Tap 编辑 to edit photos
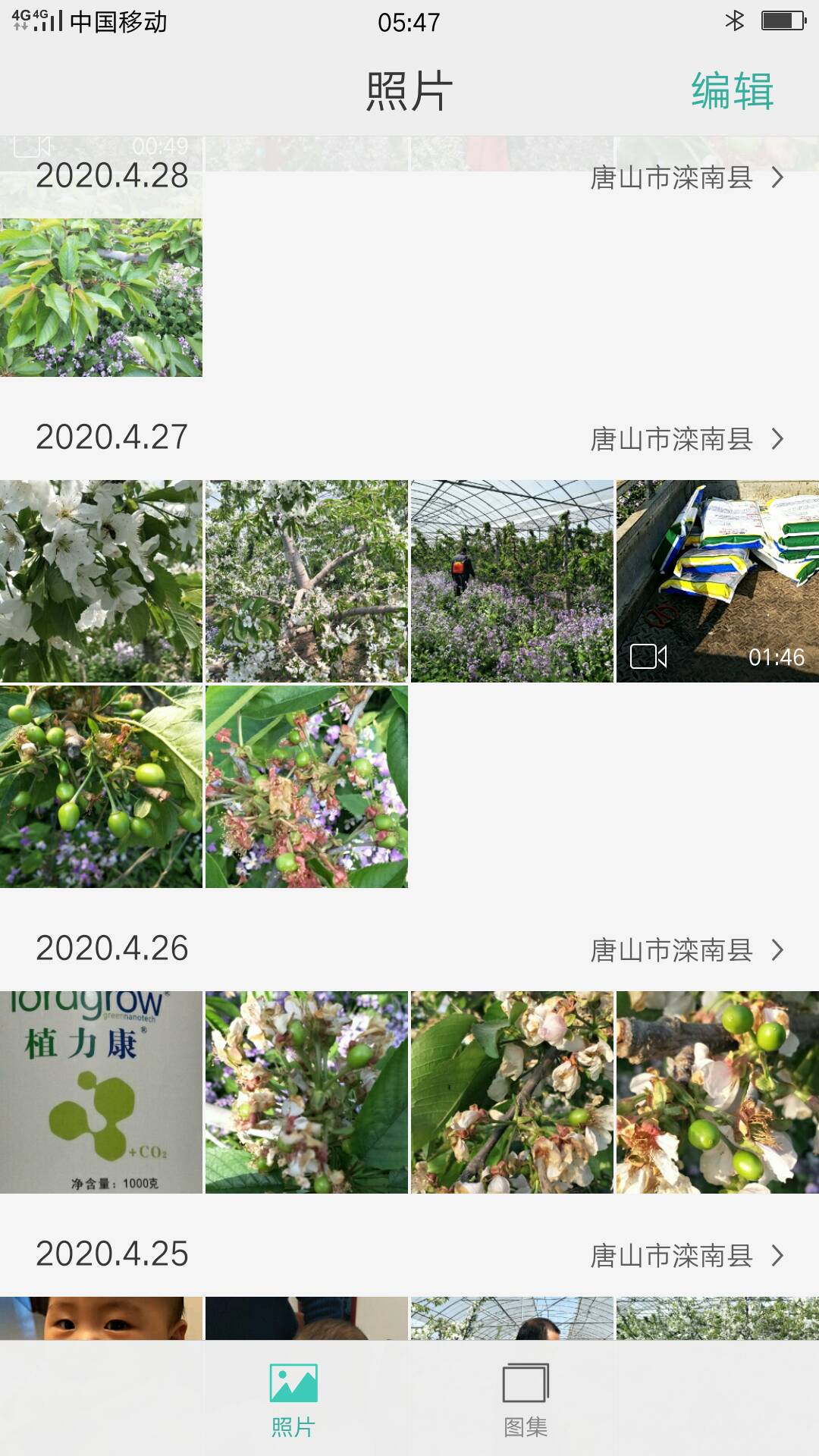The height and width of the screenshot is (1456, 819). pyautogui.click(x=732, y=91)
